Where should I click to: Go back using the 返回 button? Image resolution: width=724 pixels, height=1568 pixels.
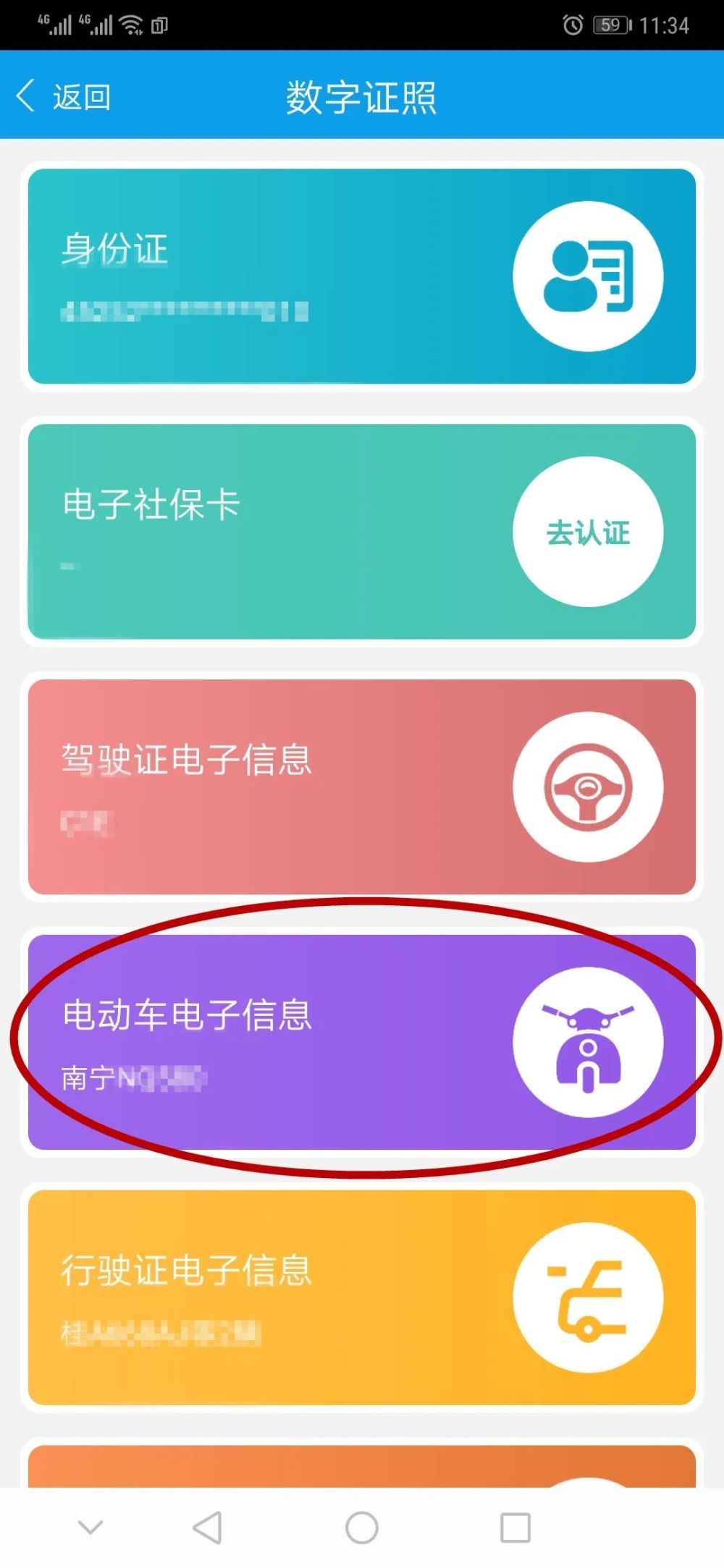tap(64, 96)
